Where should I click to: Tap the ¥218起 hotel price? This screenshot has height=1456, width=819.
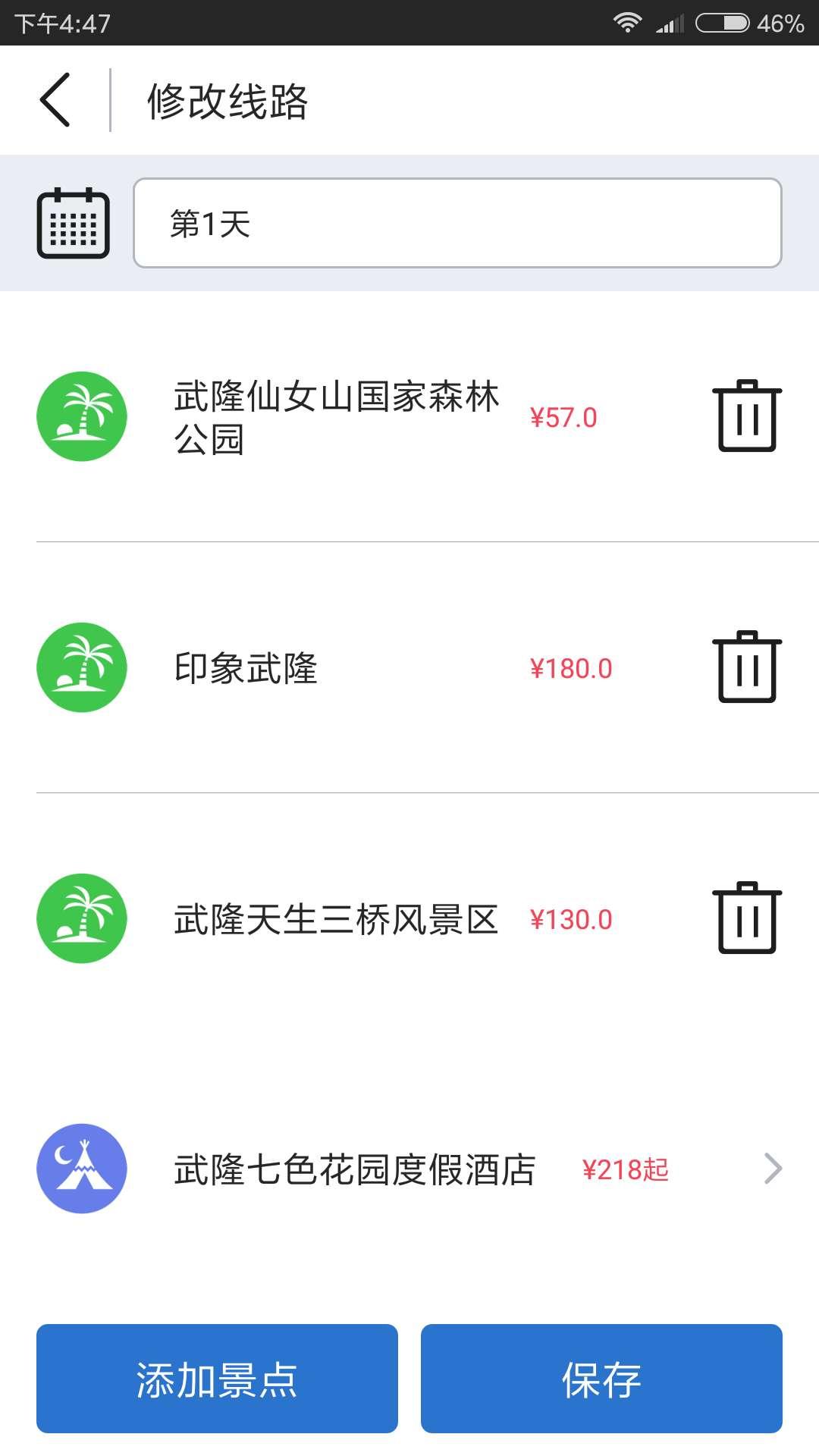point(626,1169)
